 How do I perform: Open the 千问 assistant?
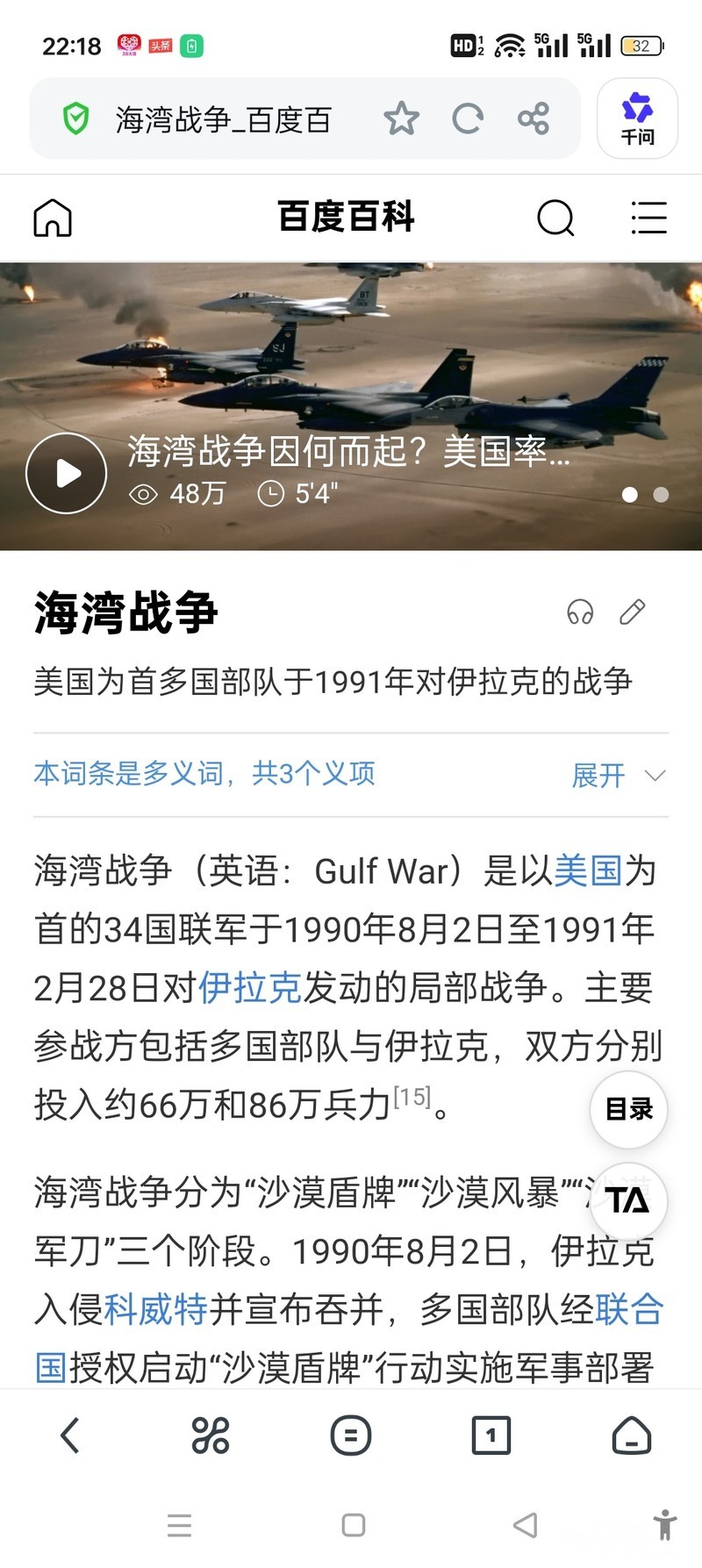637,118
